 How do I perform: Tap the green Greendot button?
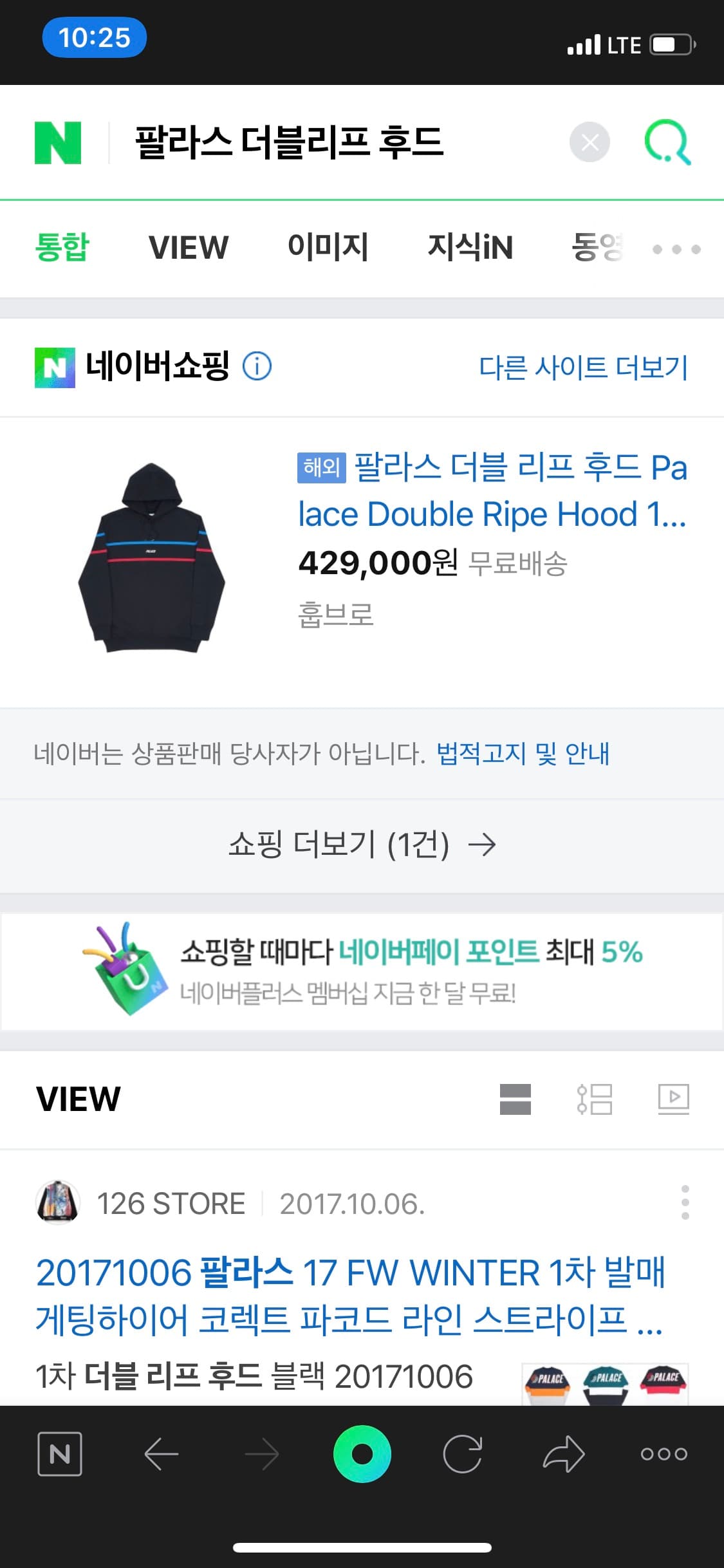[362, 1453]
